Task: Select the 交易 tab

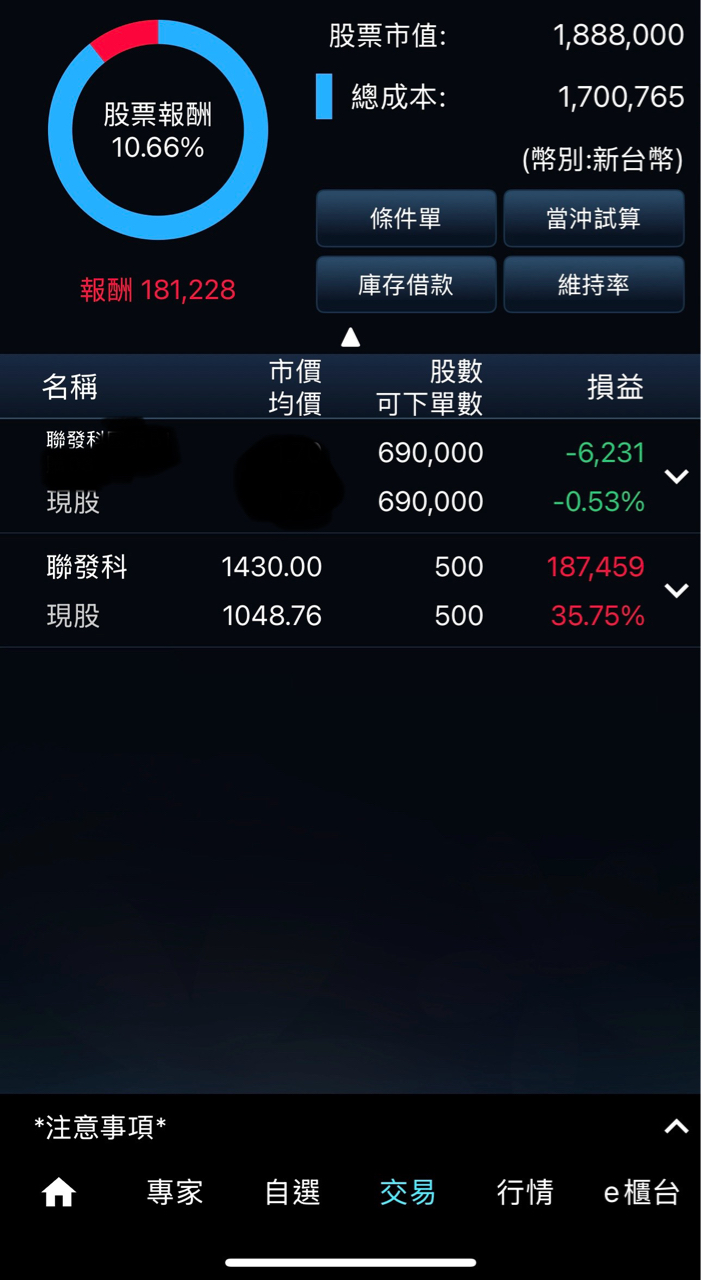Action: coord(408,1192)
